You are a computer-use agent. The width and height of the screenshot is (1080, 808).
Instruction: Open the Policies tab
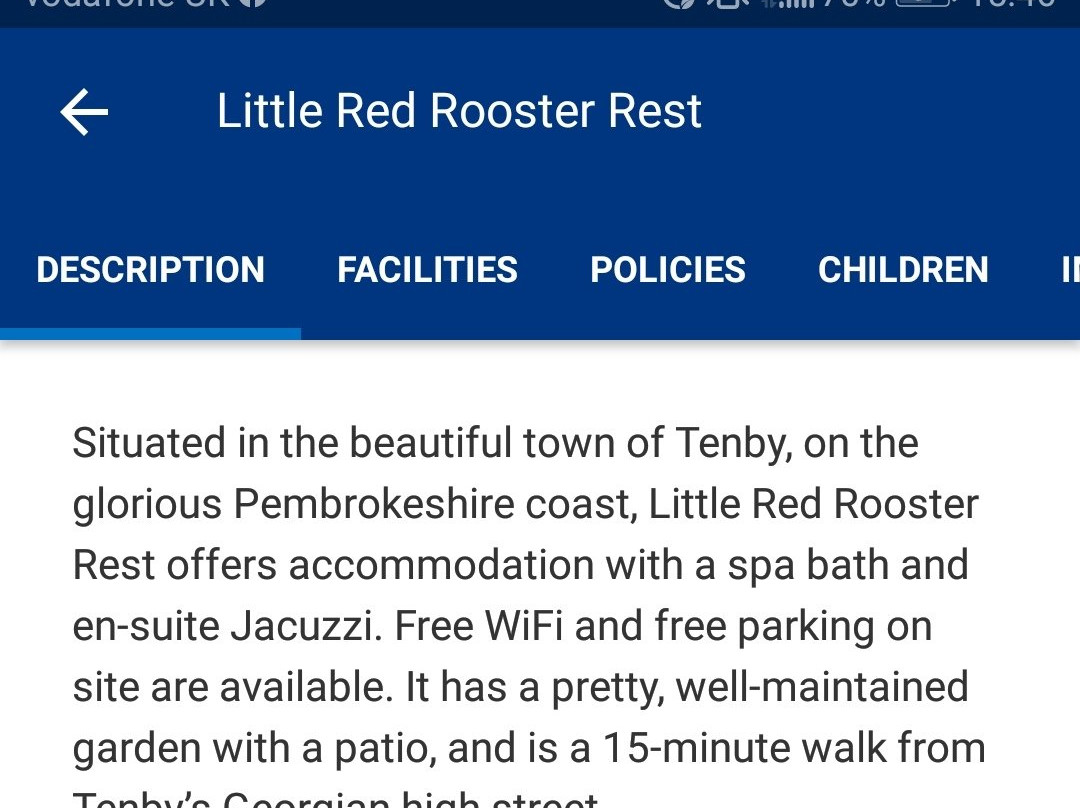tap(667, 270)
